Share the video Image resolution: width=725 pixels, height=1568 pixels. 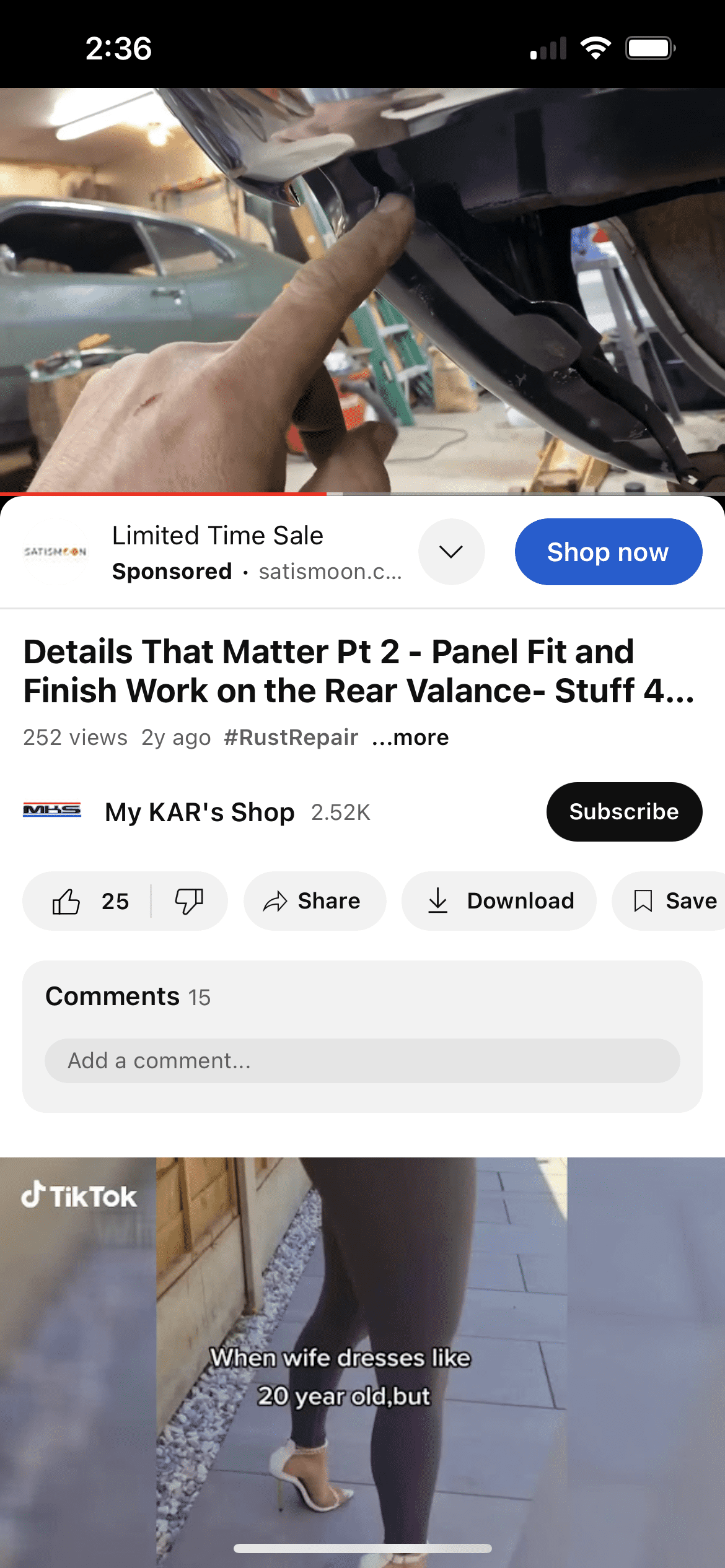point(315,901)
